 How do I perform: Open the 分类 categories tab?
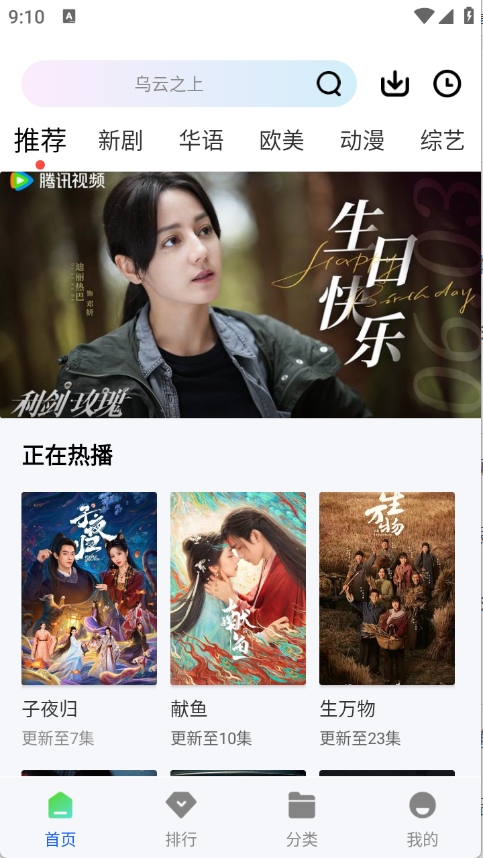pyautogui.click(x=302, y=819)
